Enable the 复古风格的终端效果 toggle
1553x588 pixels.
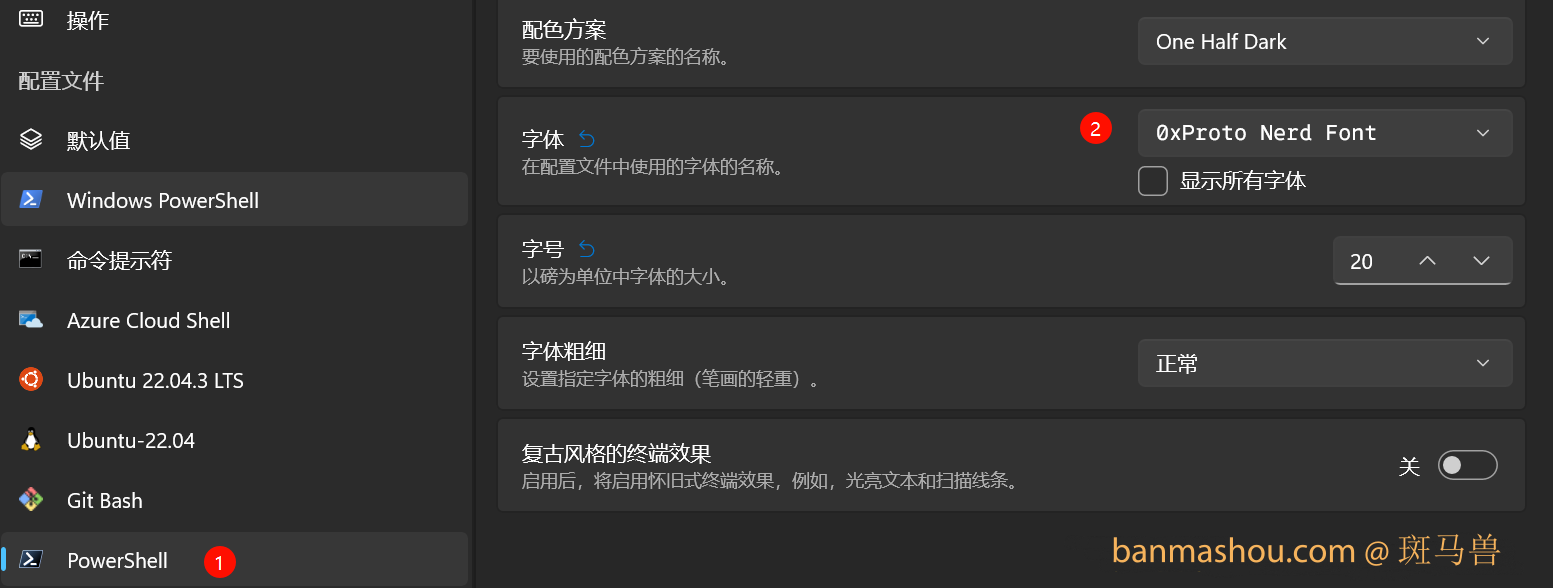1466,466
